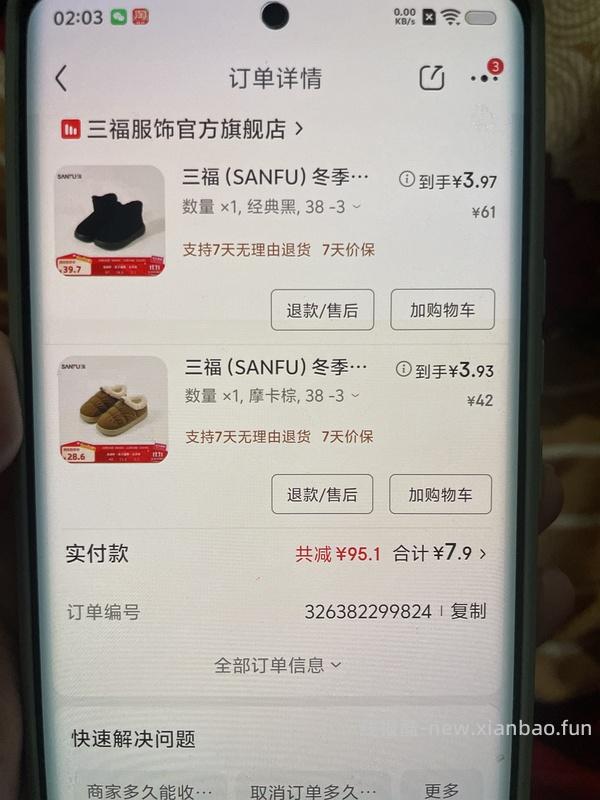Add the 摩卡棕 item to cart again

pos(441,494)
